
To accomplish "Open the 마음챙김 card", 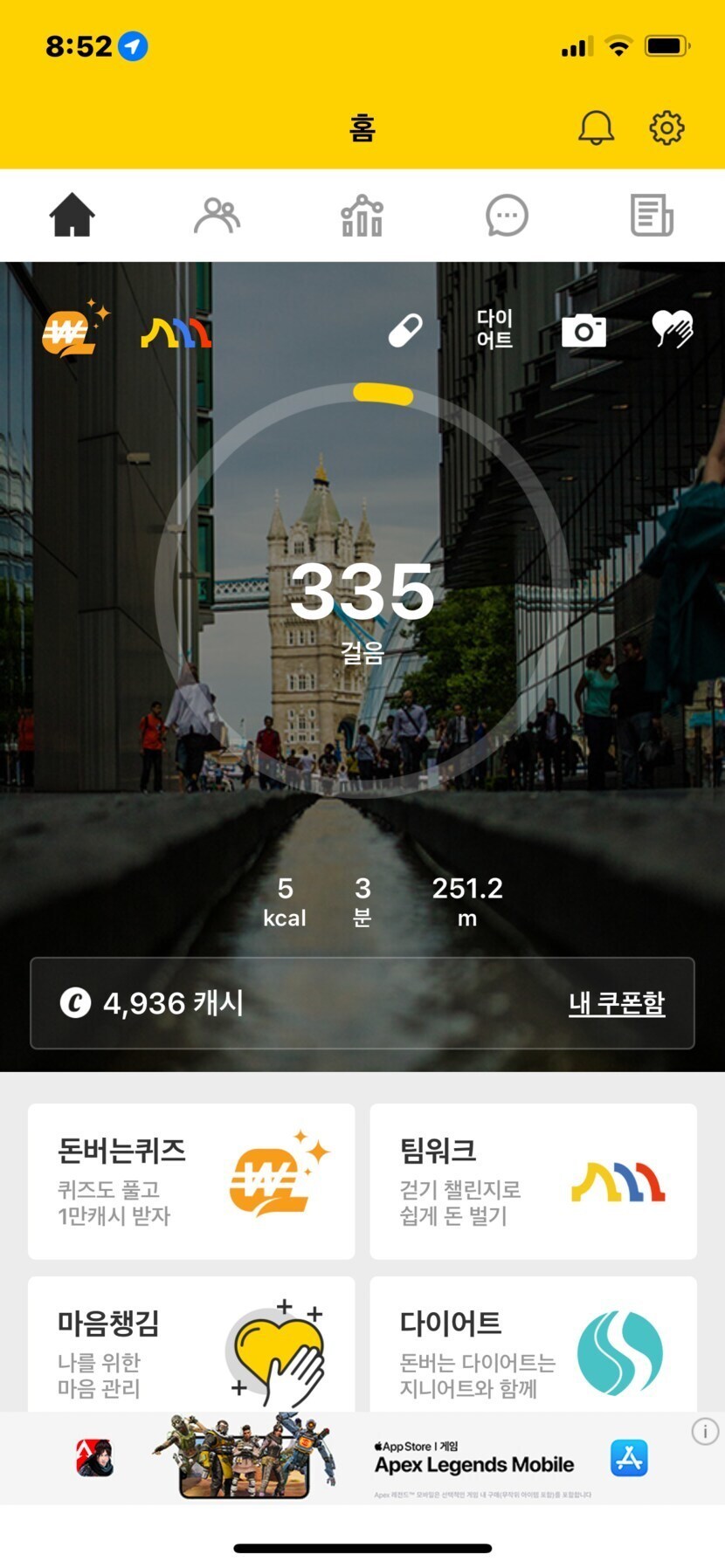I will coord(191,1344).
